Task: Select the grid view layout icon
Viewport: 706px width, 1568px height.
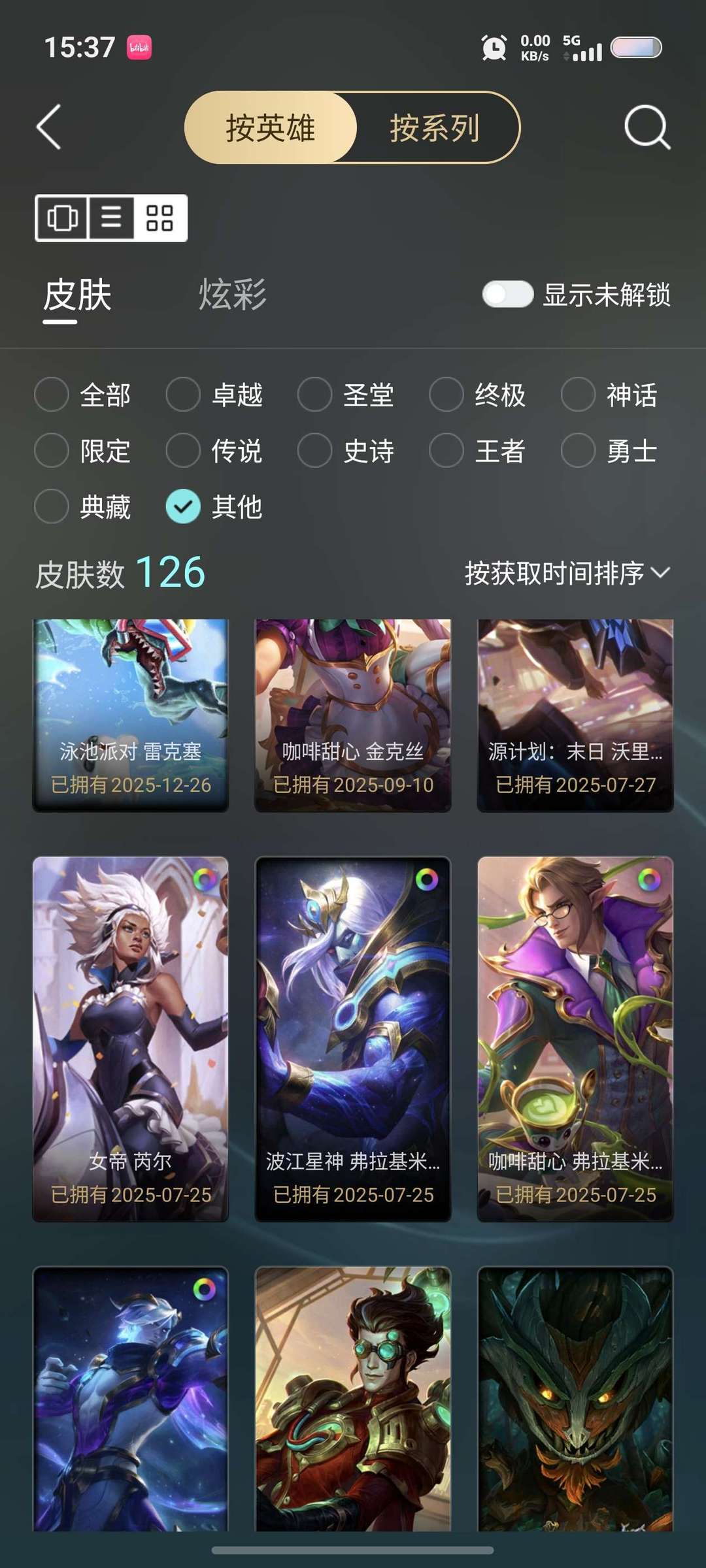Action: 160,218
